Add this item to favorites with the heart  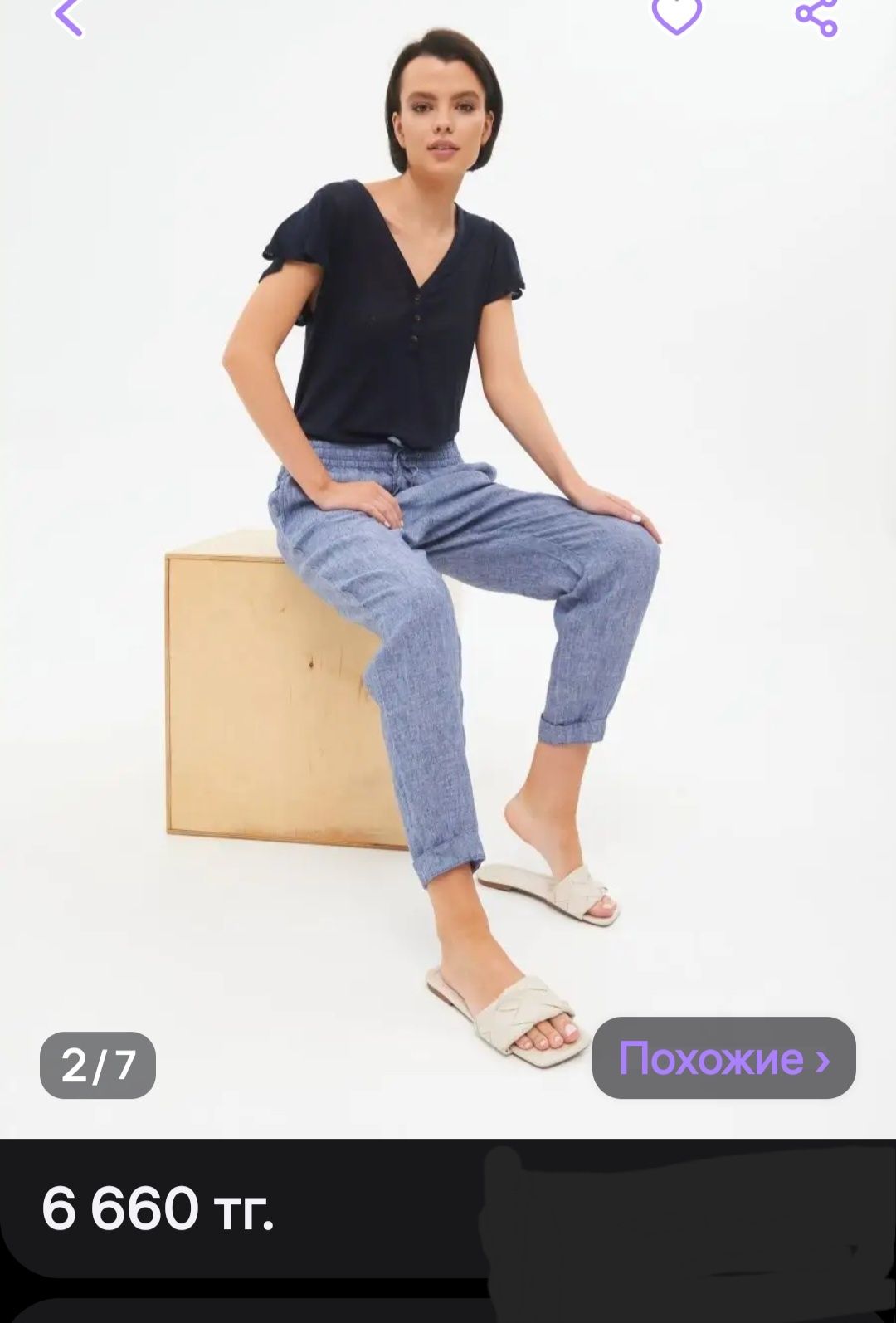676,15
